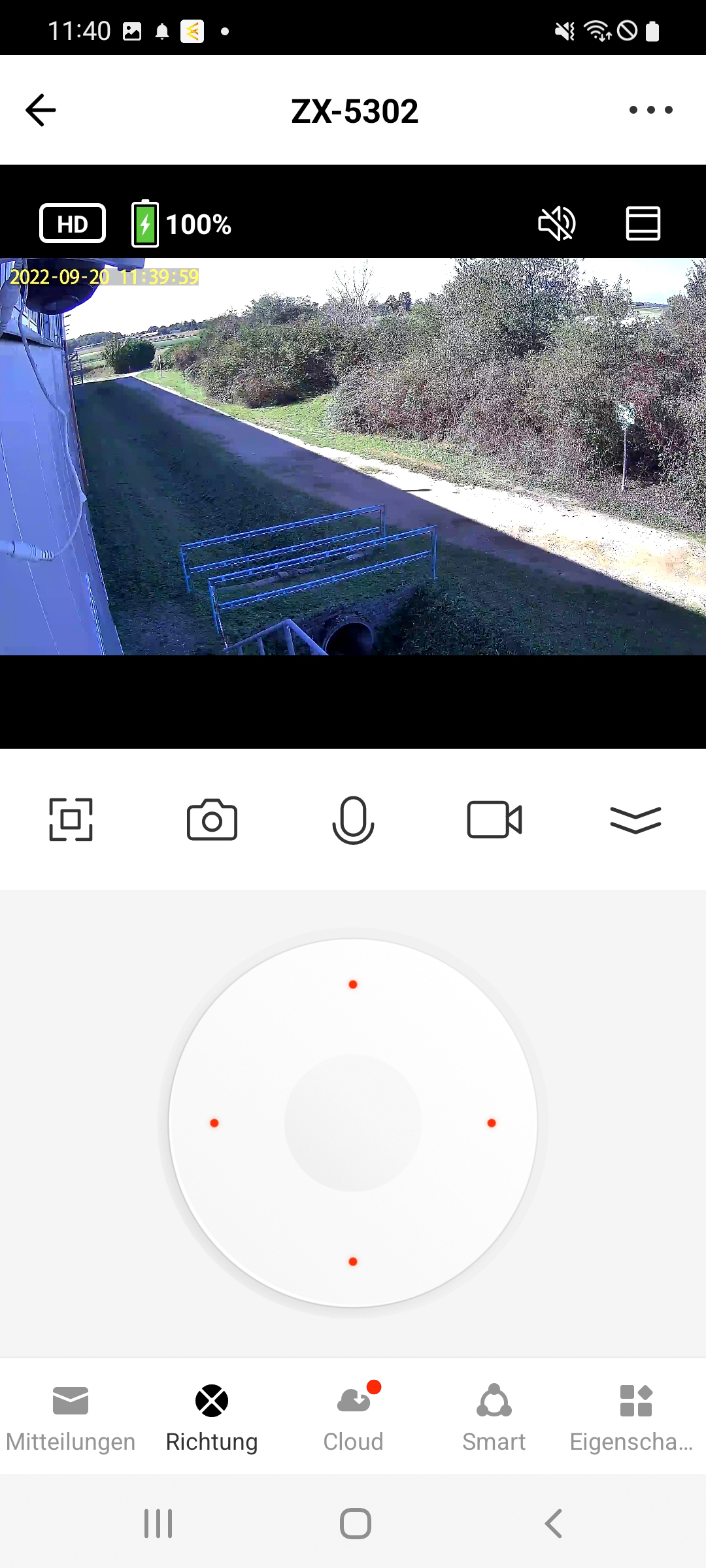Screen dimensions: 706x1568
Task: Collapse the control panel with the chevron
Action: coord(635,819)
